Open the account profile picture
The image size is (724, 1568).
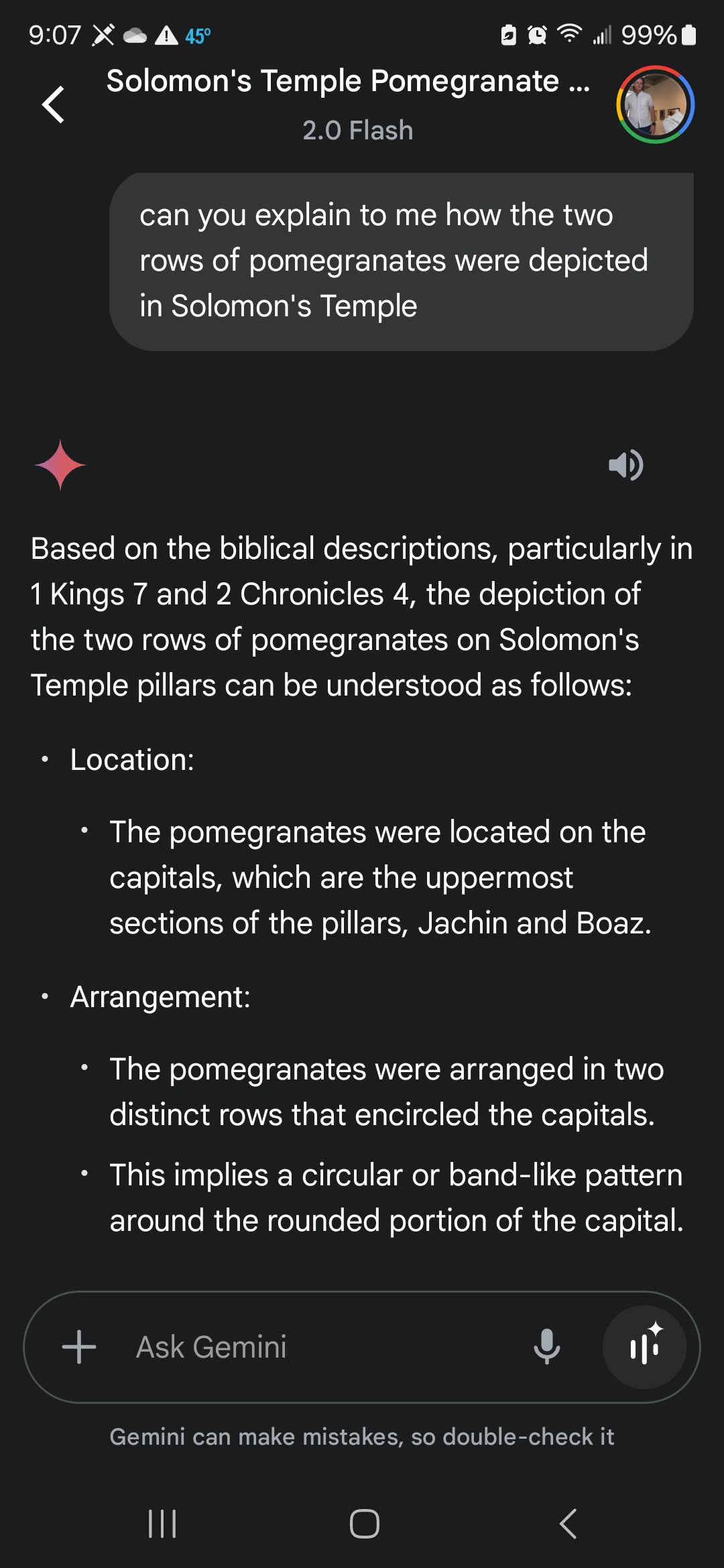coord(655,105)
